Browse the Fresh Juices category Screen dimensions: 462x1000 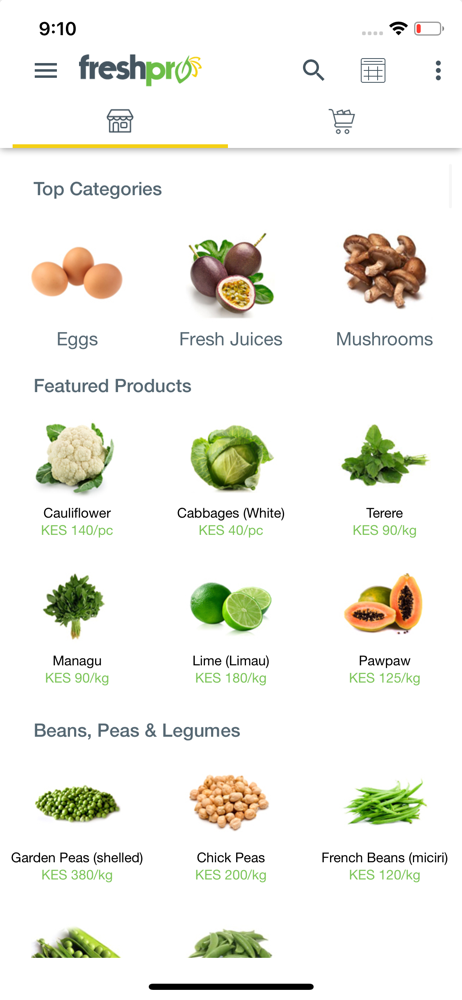(231, 292)
